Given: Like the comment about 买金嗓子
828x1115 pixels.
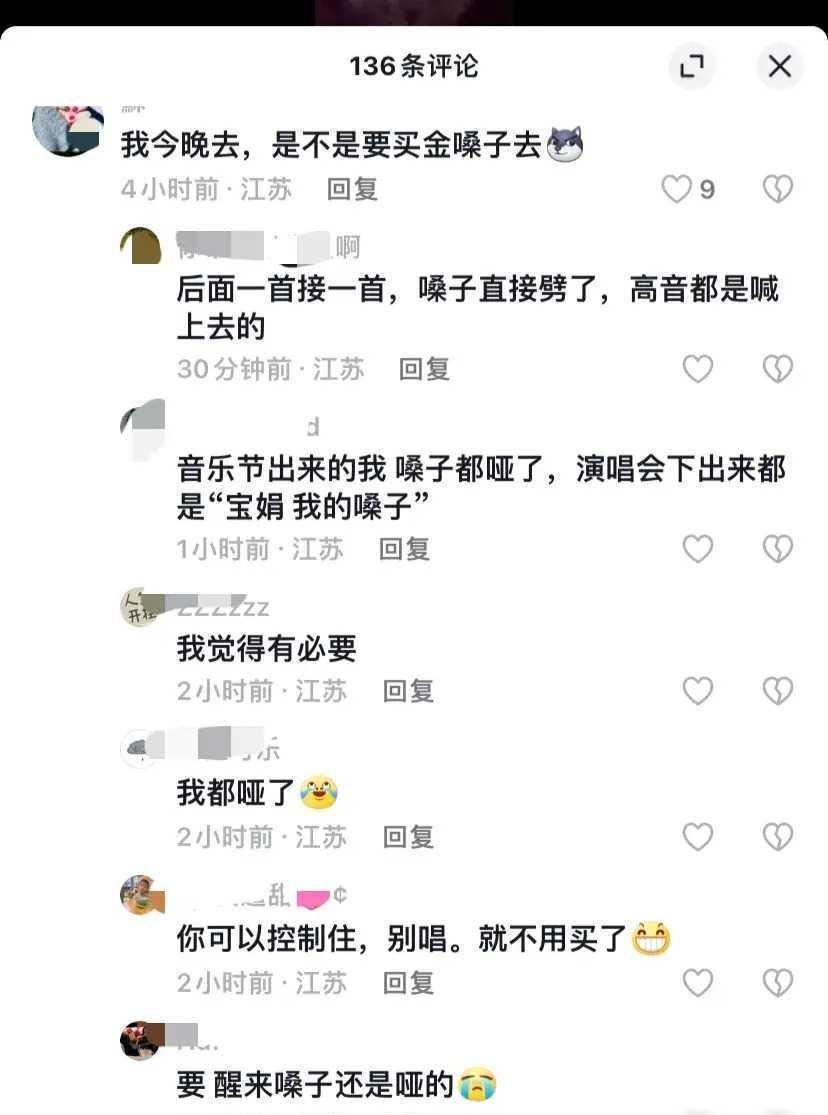Looking at the screenshot, I should [678, 188].
